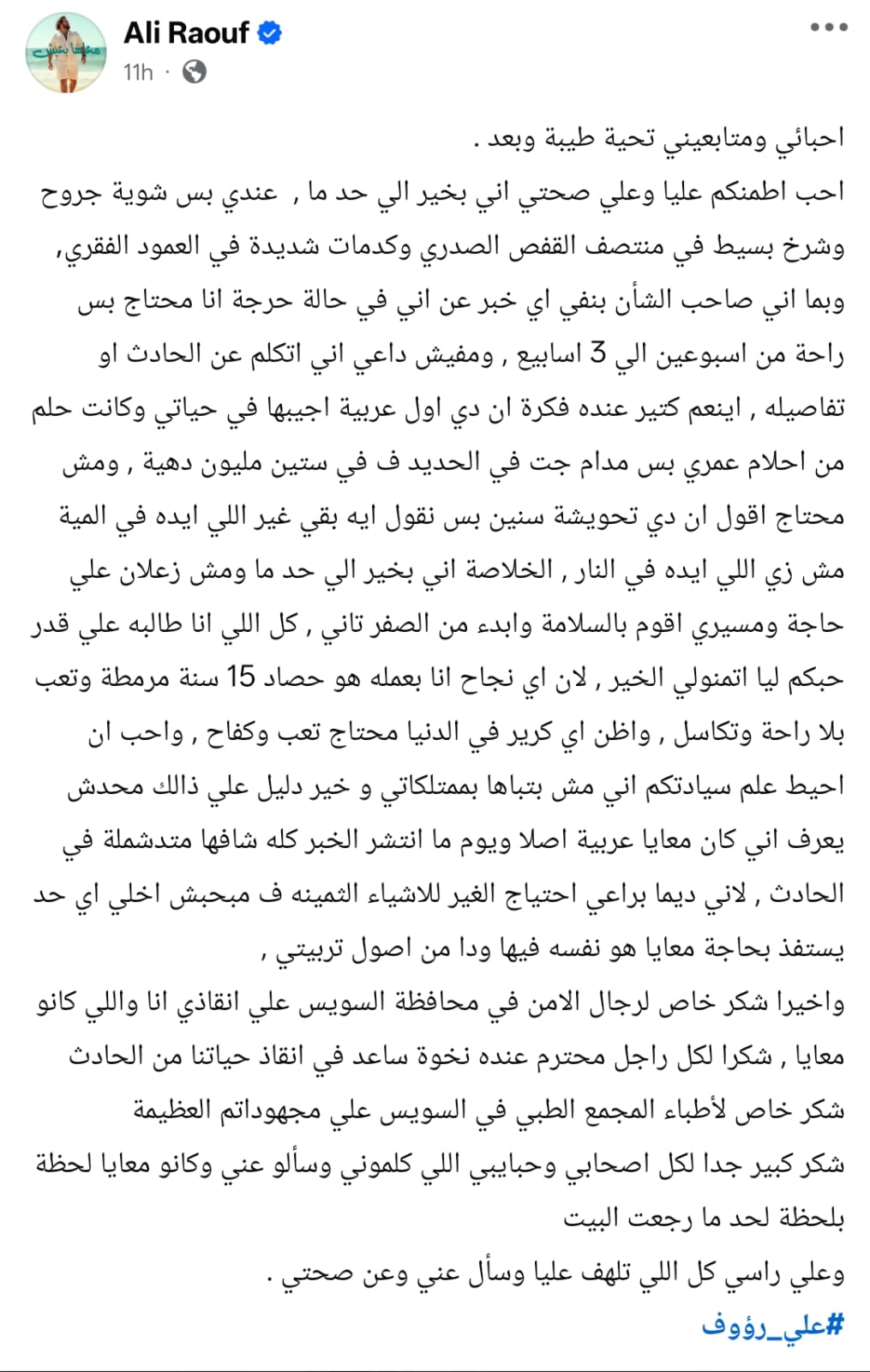
Task: Open the post's three-dot options menu
Action: pos(828,27)
